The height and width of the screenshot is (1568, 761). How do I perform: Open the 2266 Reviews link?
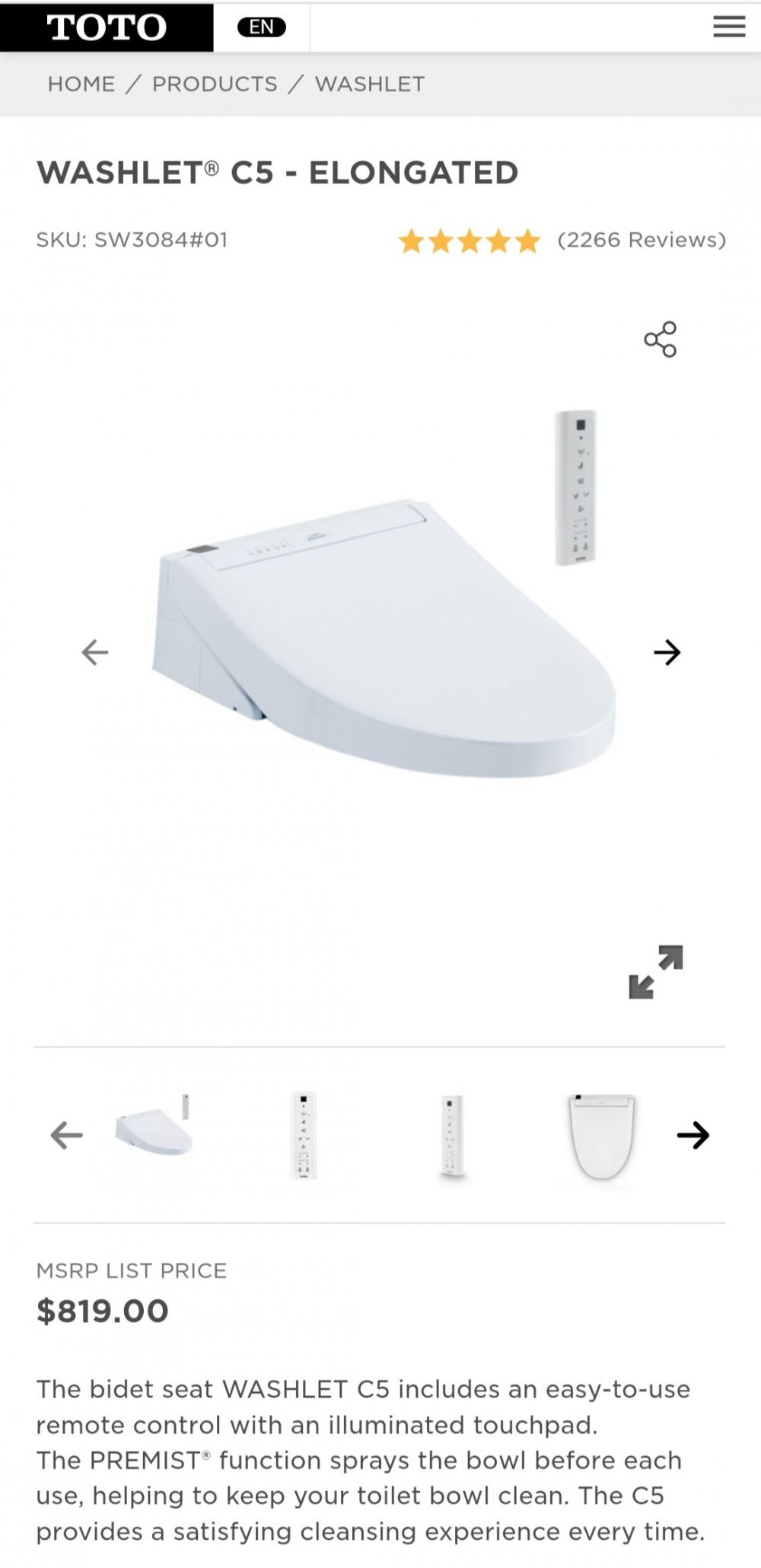coord(641,241)
